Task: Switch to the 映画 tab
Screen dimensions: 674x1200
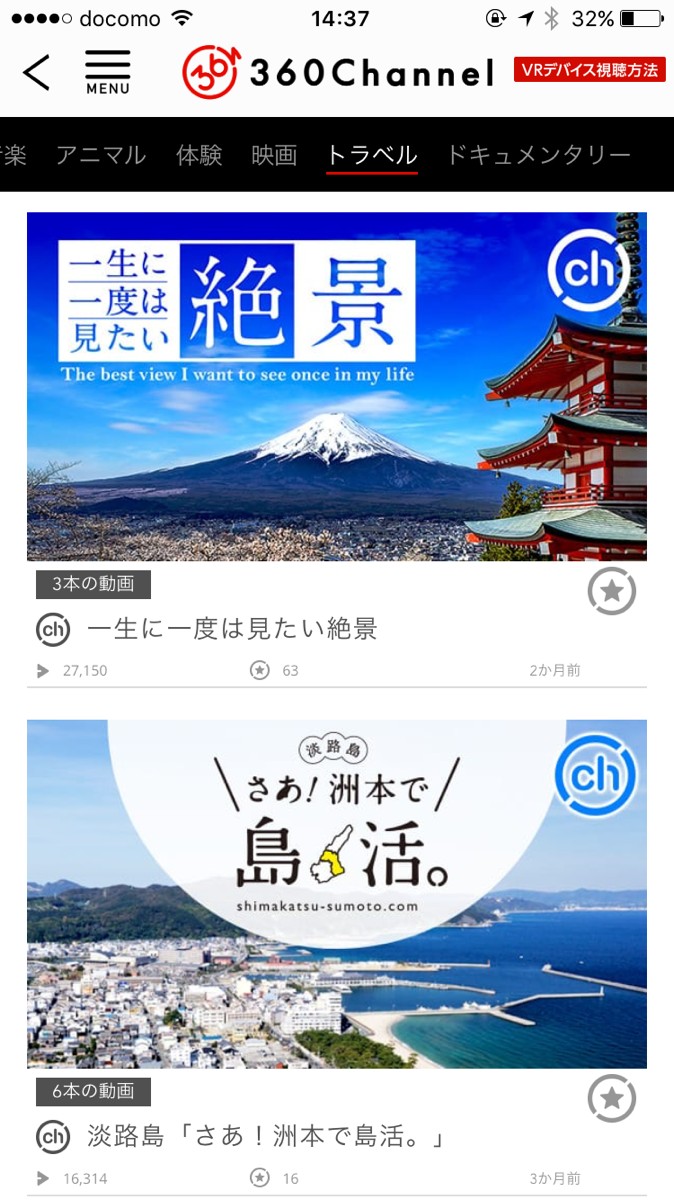Action: [274, 155]
